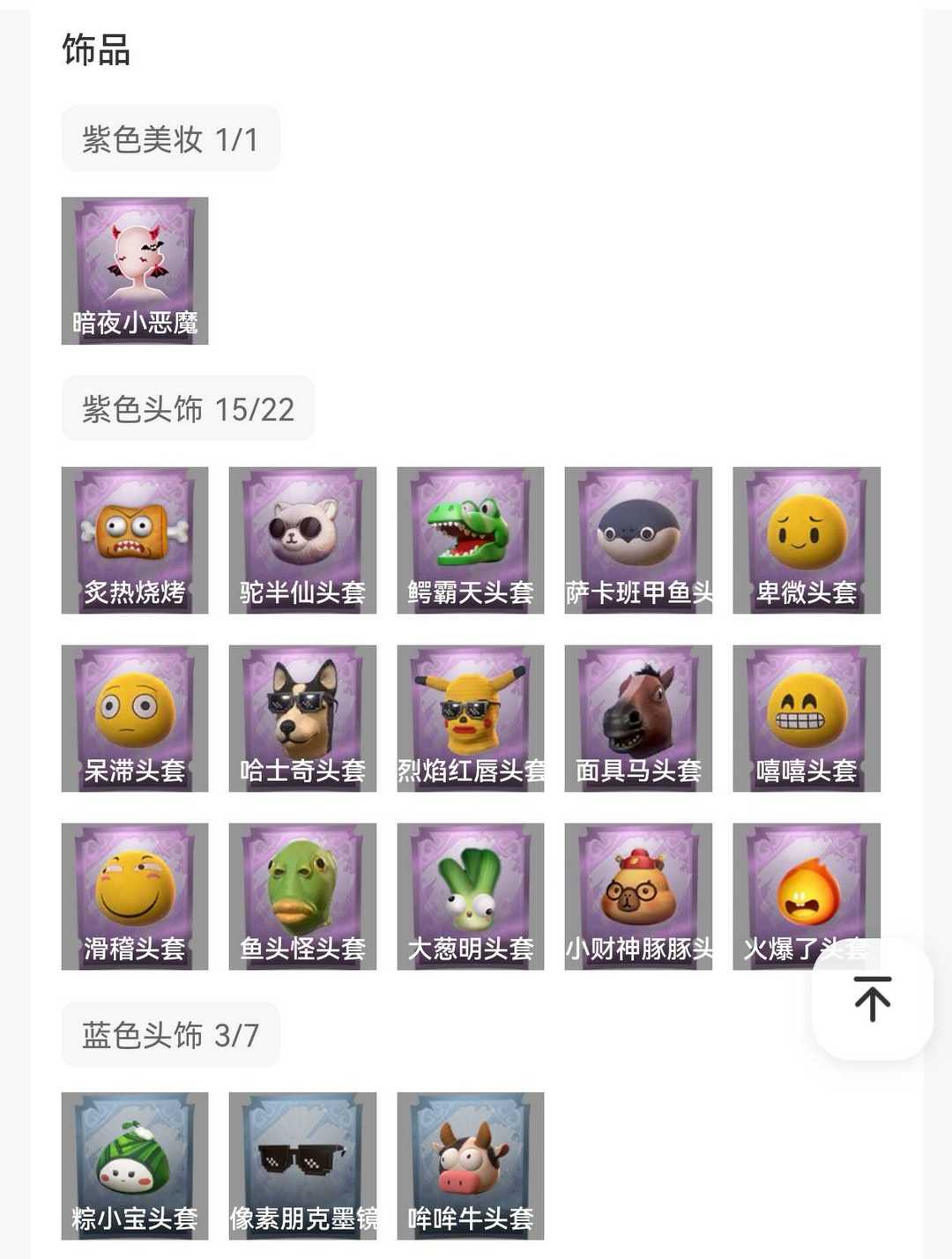Select the 大葱明头套 scallion headgear

[471, 897]
